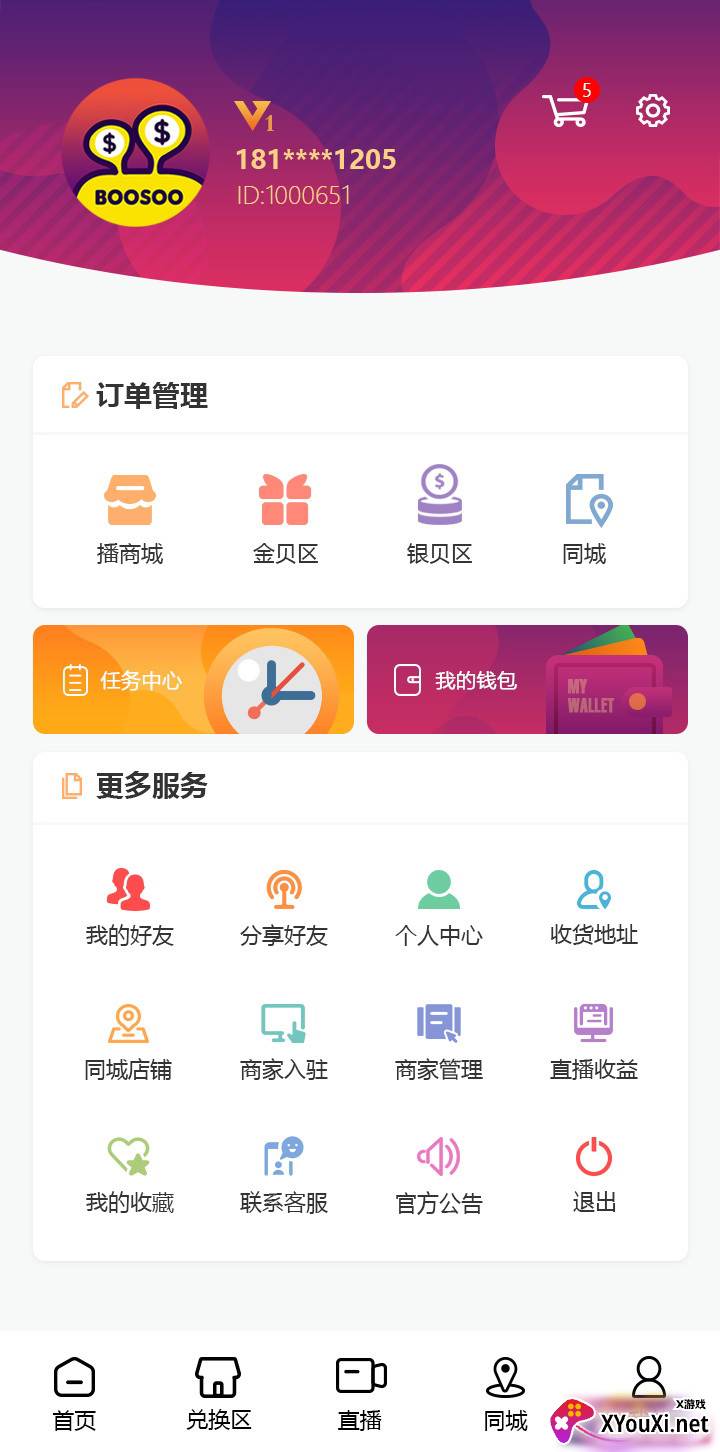Switch to the 直播 tab
Screen dimensions: 720x1452
coord(361,1394)
